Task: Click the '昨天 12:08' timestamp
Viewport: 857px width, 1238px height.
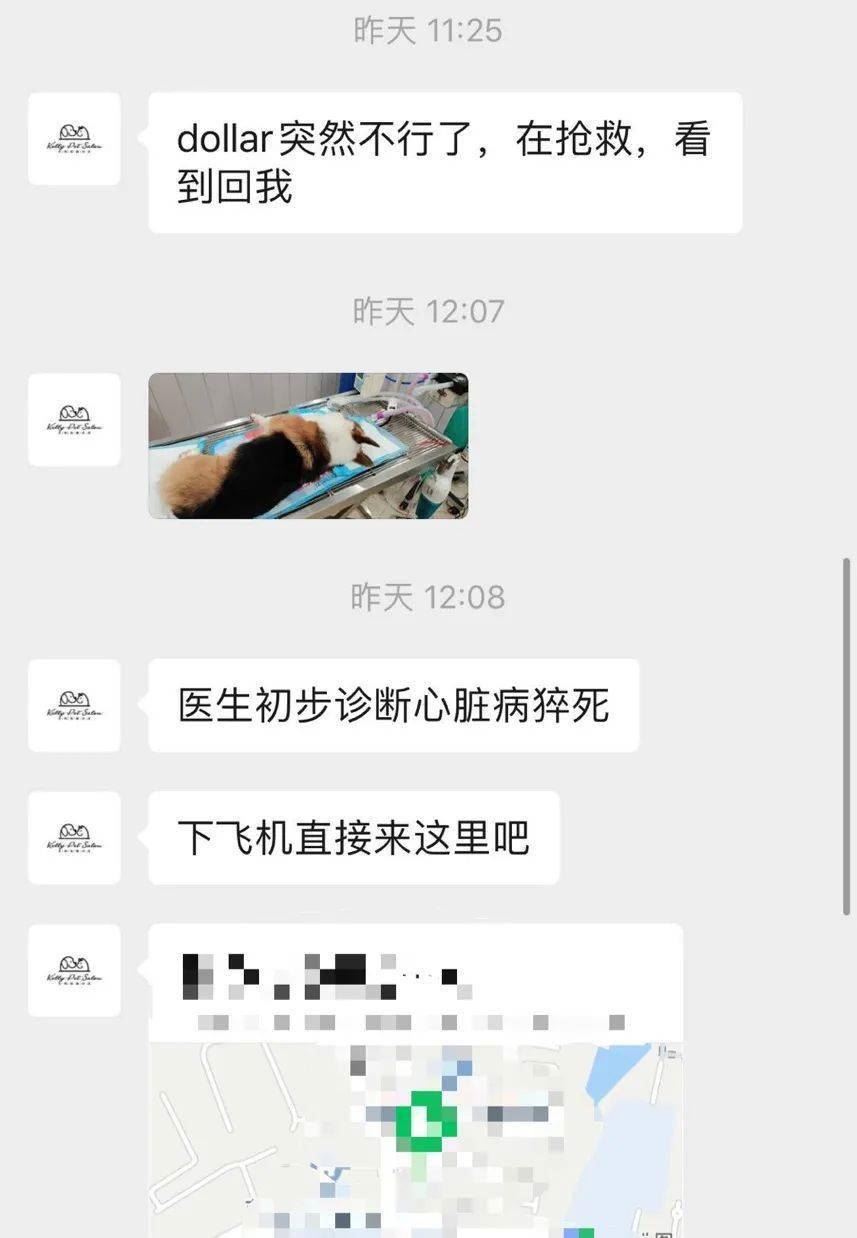Action: tap(428, 596)
